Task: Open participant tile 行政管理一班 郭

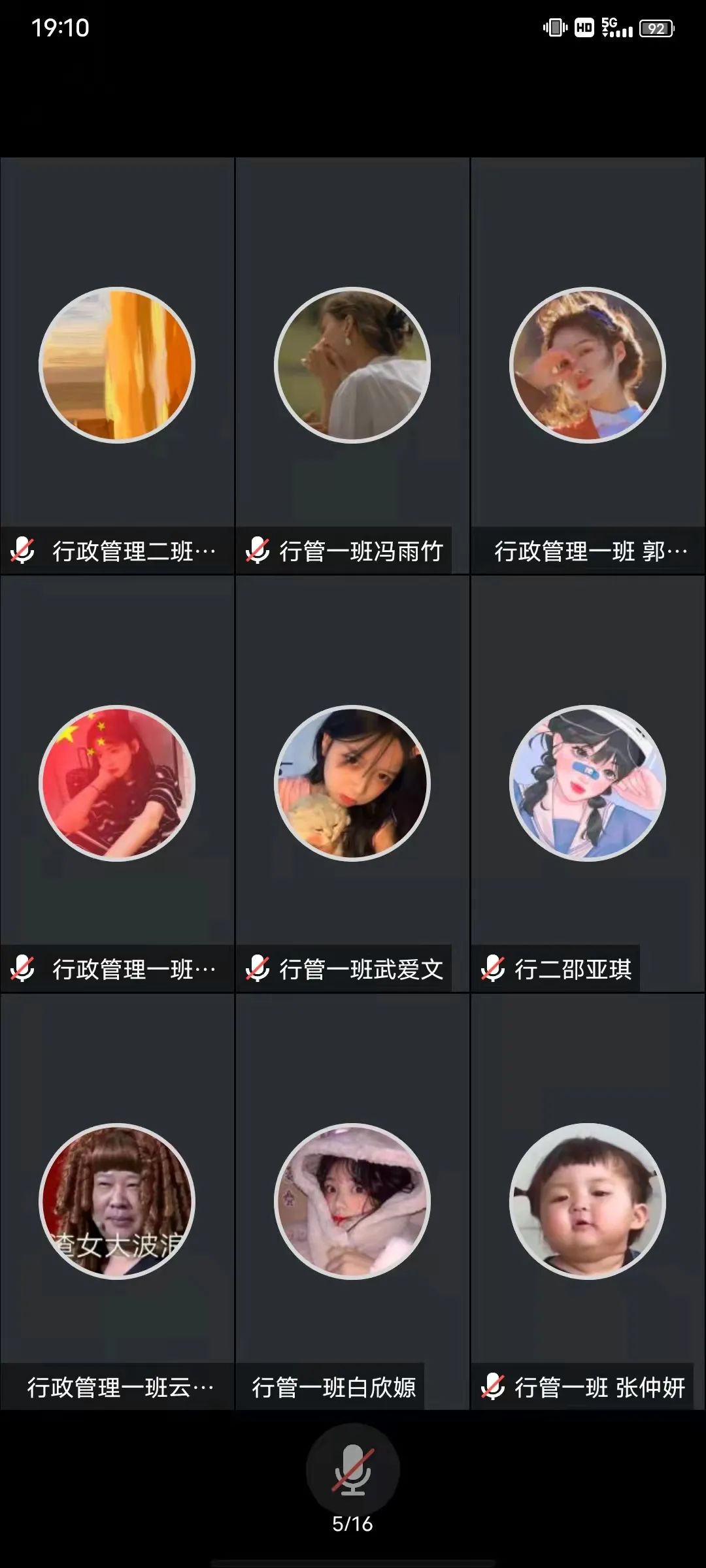Action: (x=588, y=366)
